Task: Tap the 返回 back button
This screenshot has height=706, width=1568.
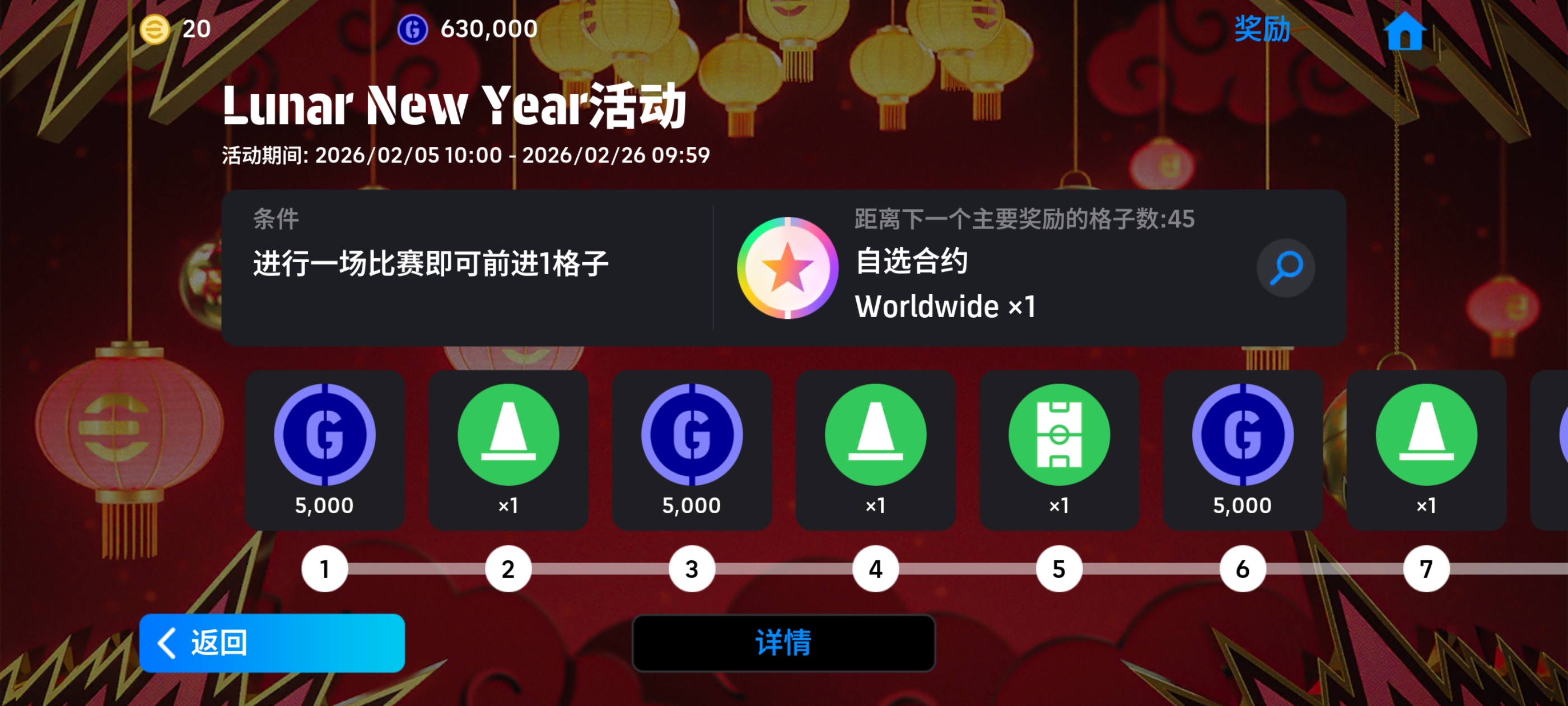Action: (x=272, y=643)
